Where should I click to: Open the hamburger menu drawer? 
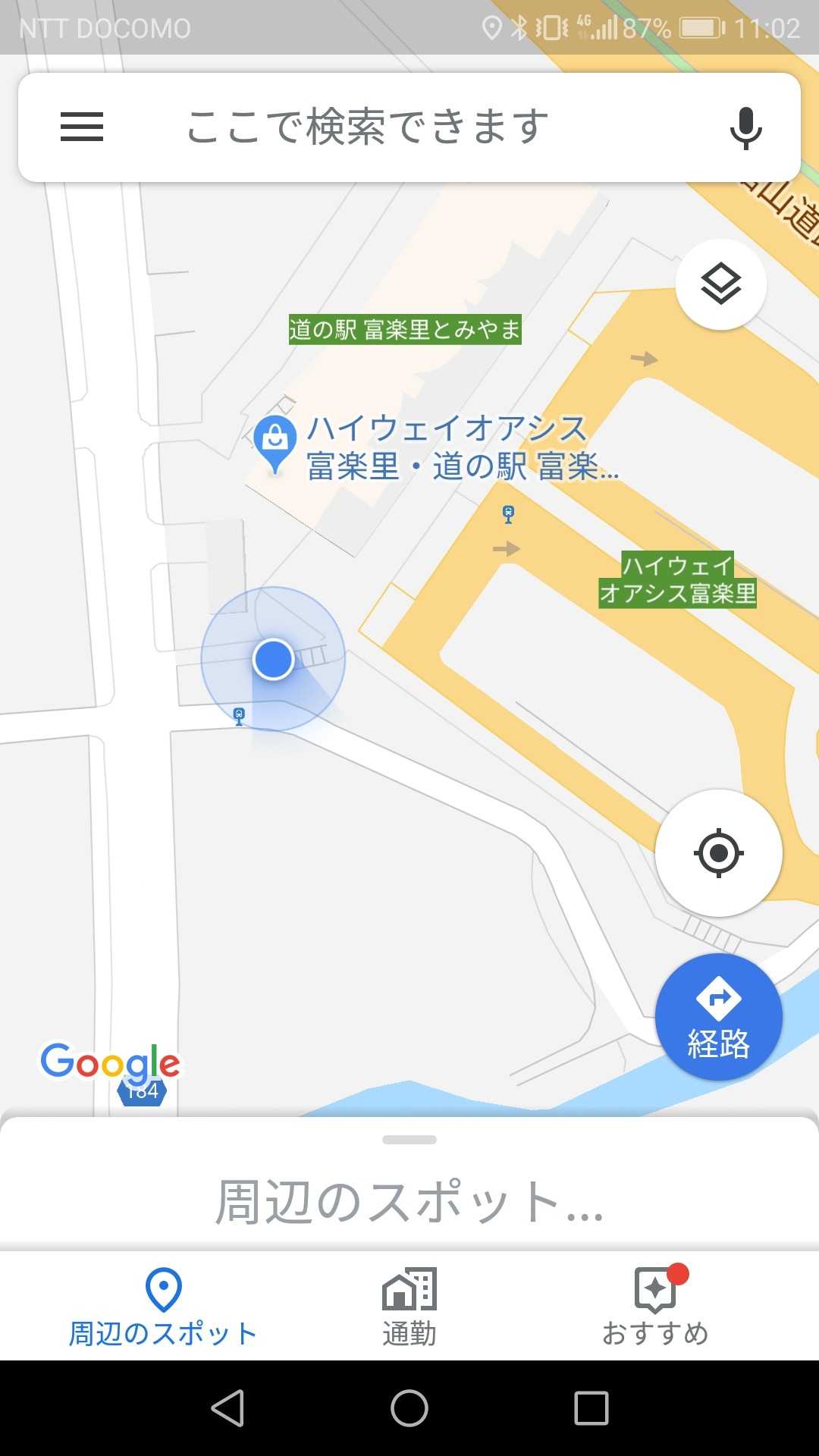click(x=82, y=127)
